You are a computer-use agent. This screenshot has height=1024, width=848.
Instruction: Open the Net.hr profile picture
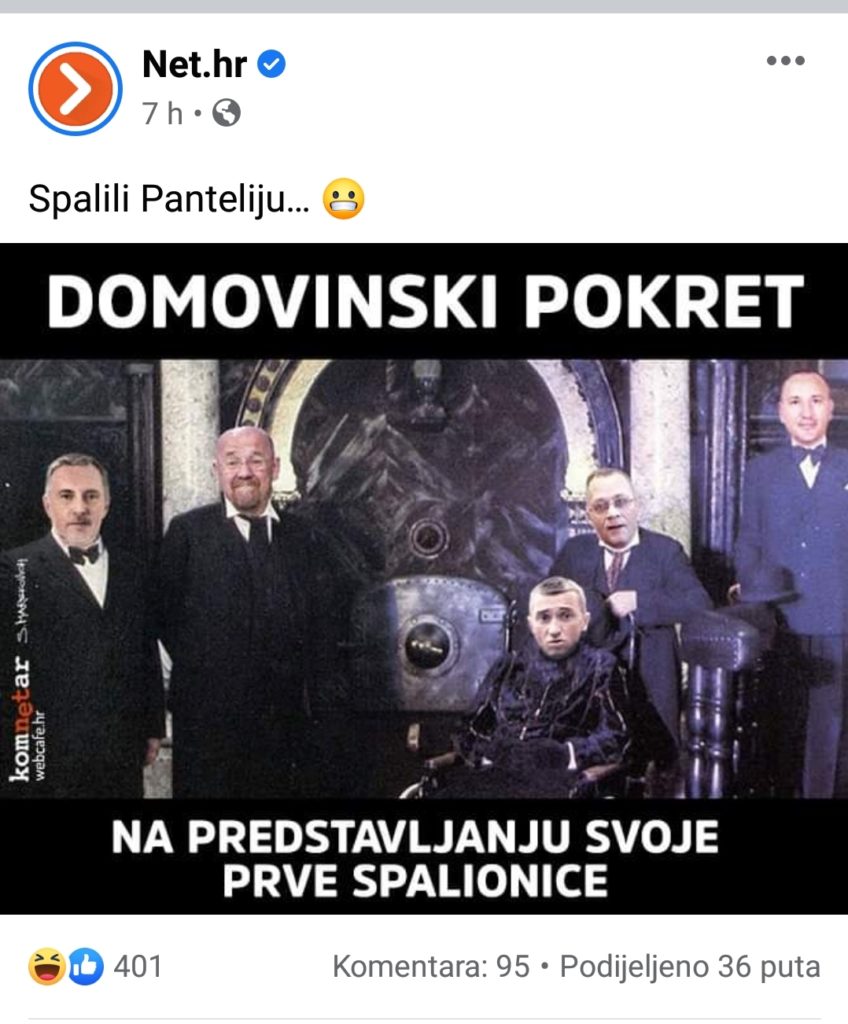coord(75,89)
